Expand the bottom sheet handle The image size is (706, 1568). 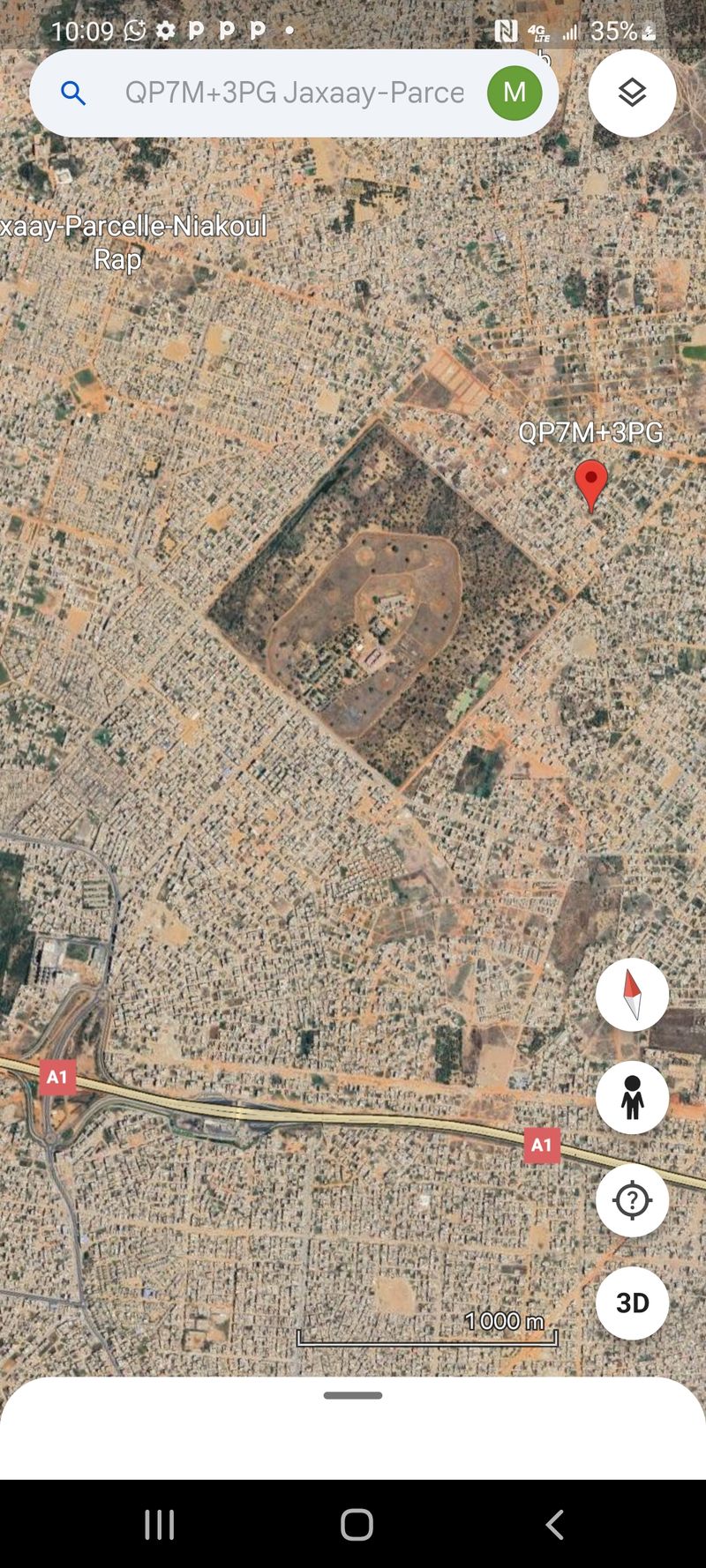pyautogui.click(x=353, y=1395)
